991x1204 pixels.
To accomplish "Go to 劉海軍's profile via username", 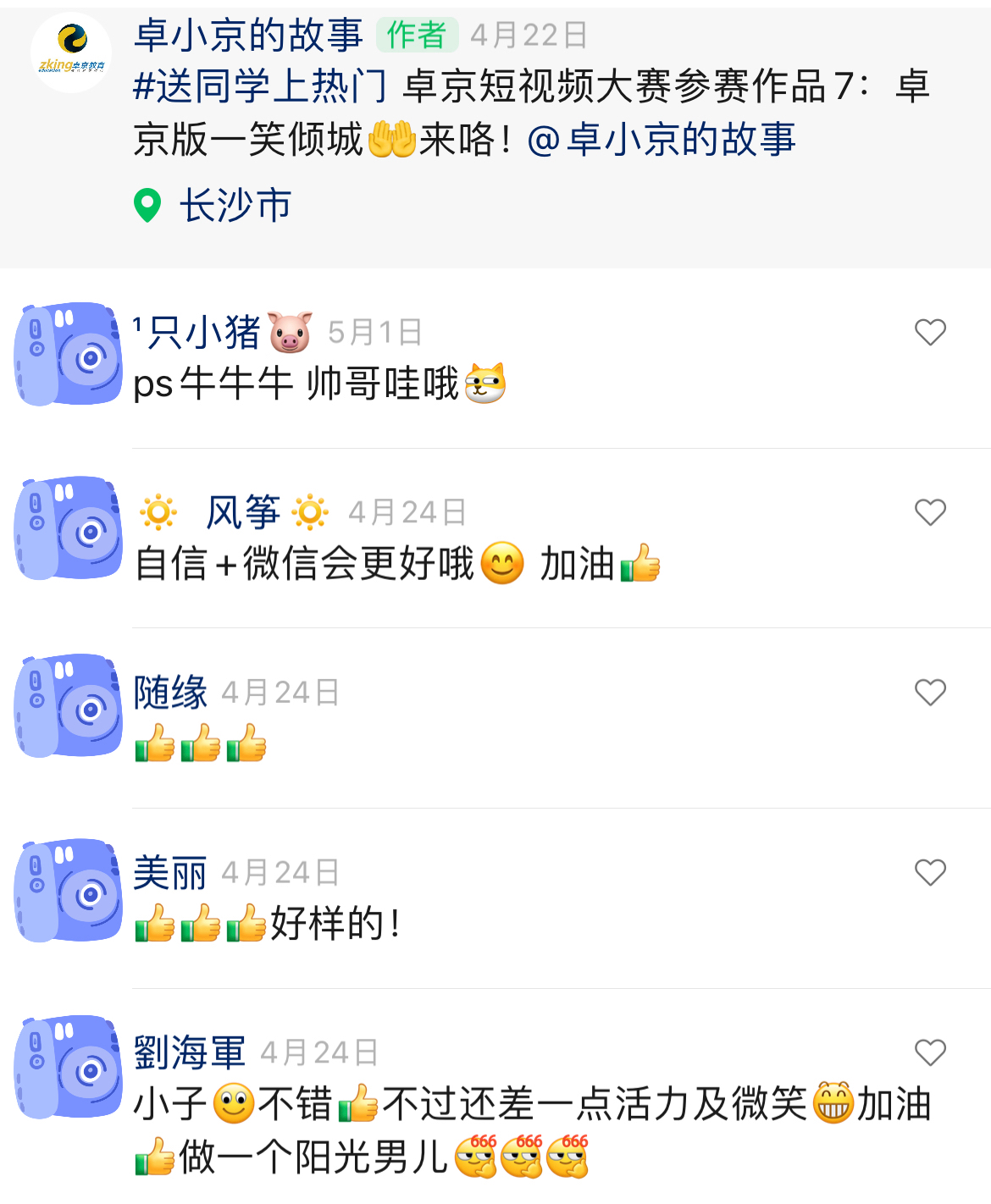I will [190, 1052].
